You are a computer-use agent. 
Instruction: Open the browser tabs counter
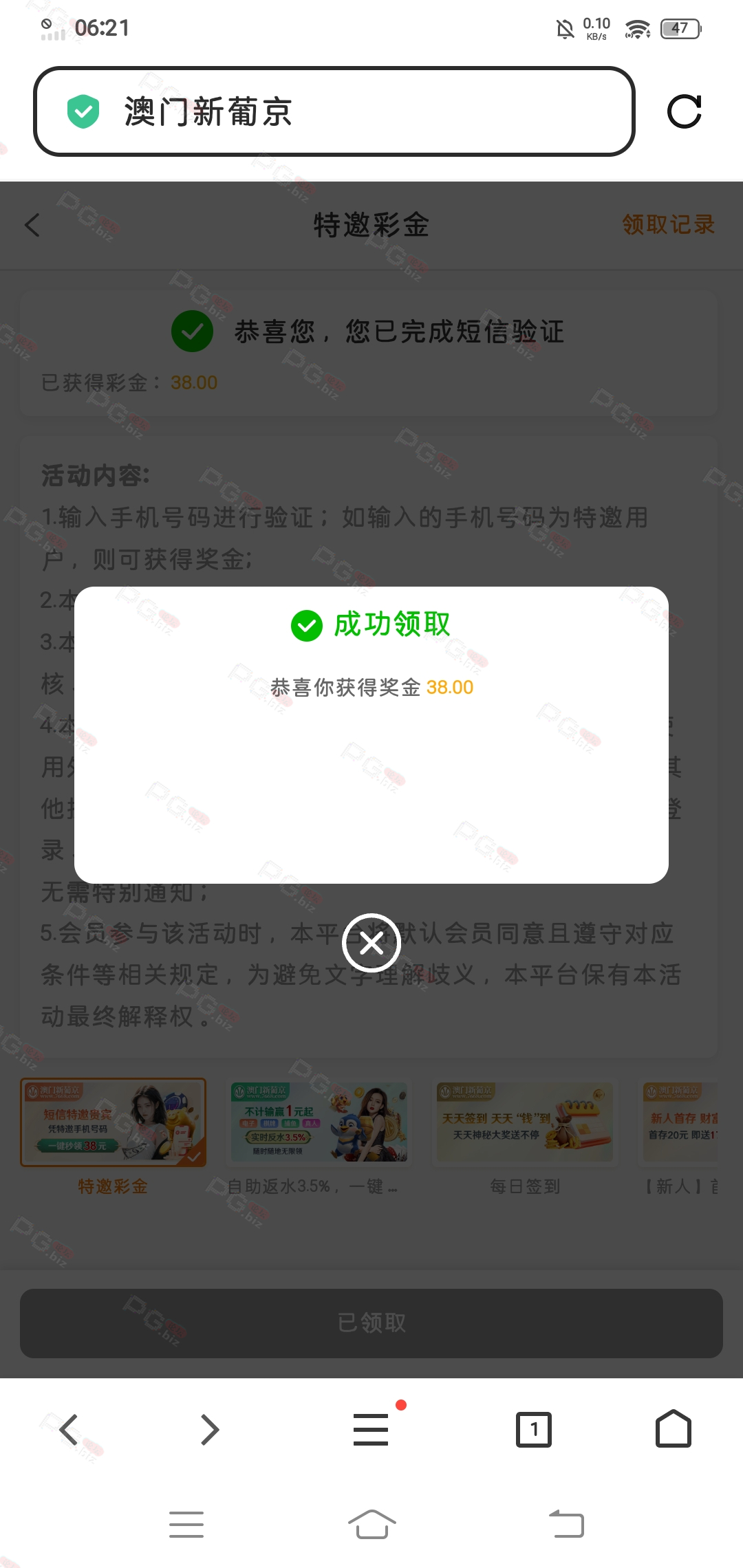click(534, 1430)
